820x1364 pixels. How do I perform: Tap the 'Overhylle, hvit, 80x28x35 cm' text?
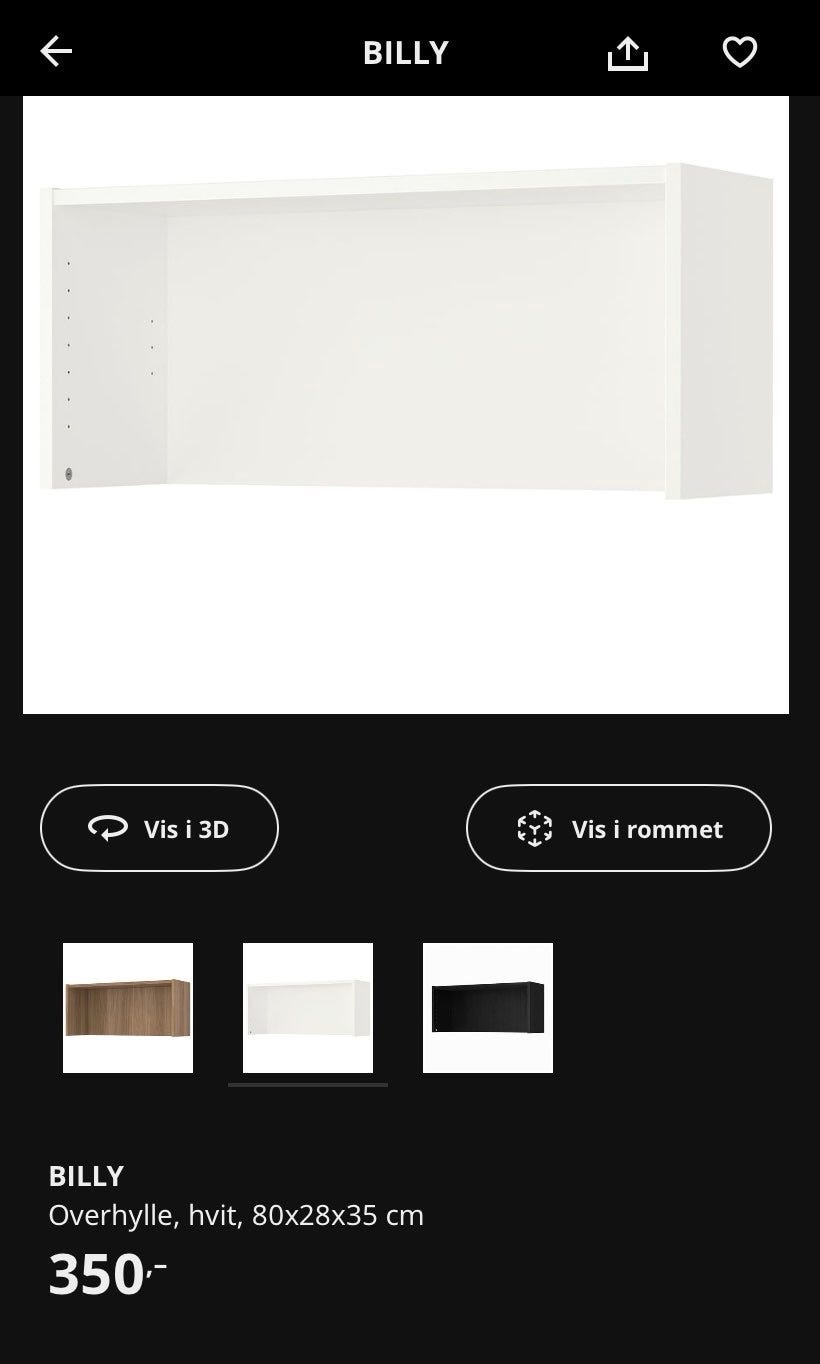(236, 1215)
